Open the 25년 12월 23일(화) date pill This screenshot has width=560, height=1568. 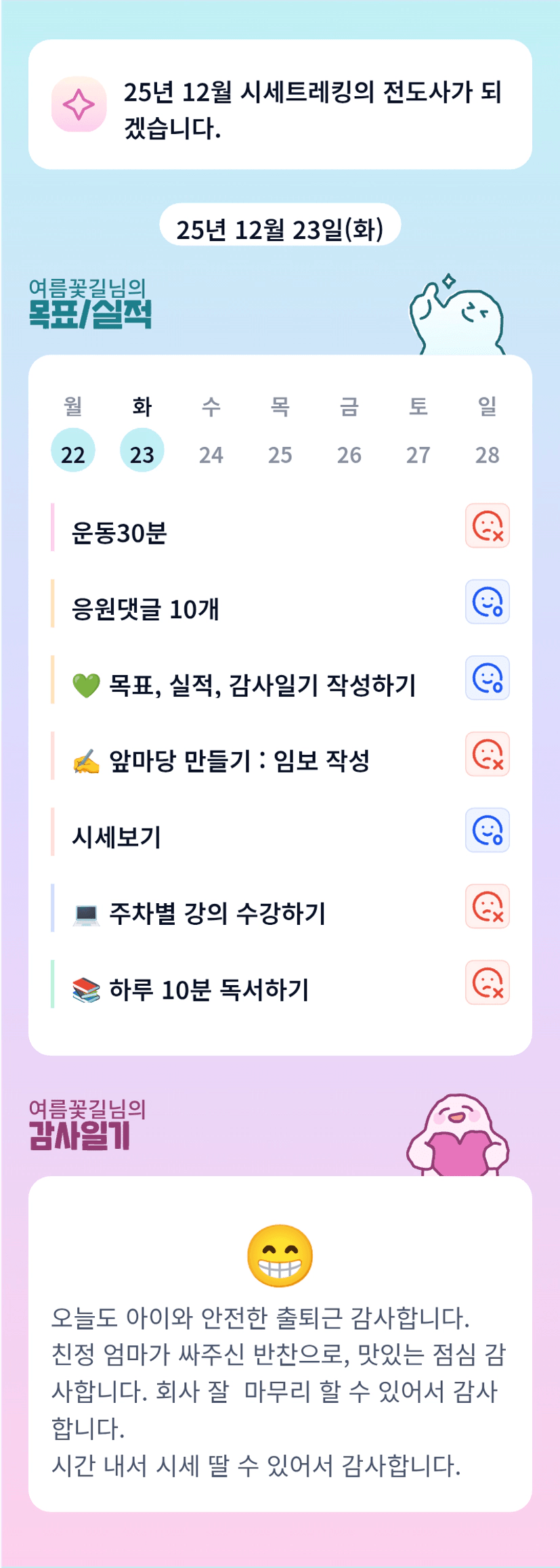(x=280, y=229)
